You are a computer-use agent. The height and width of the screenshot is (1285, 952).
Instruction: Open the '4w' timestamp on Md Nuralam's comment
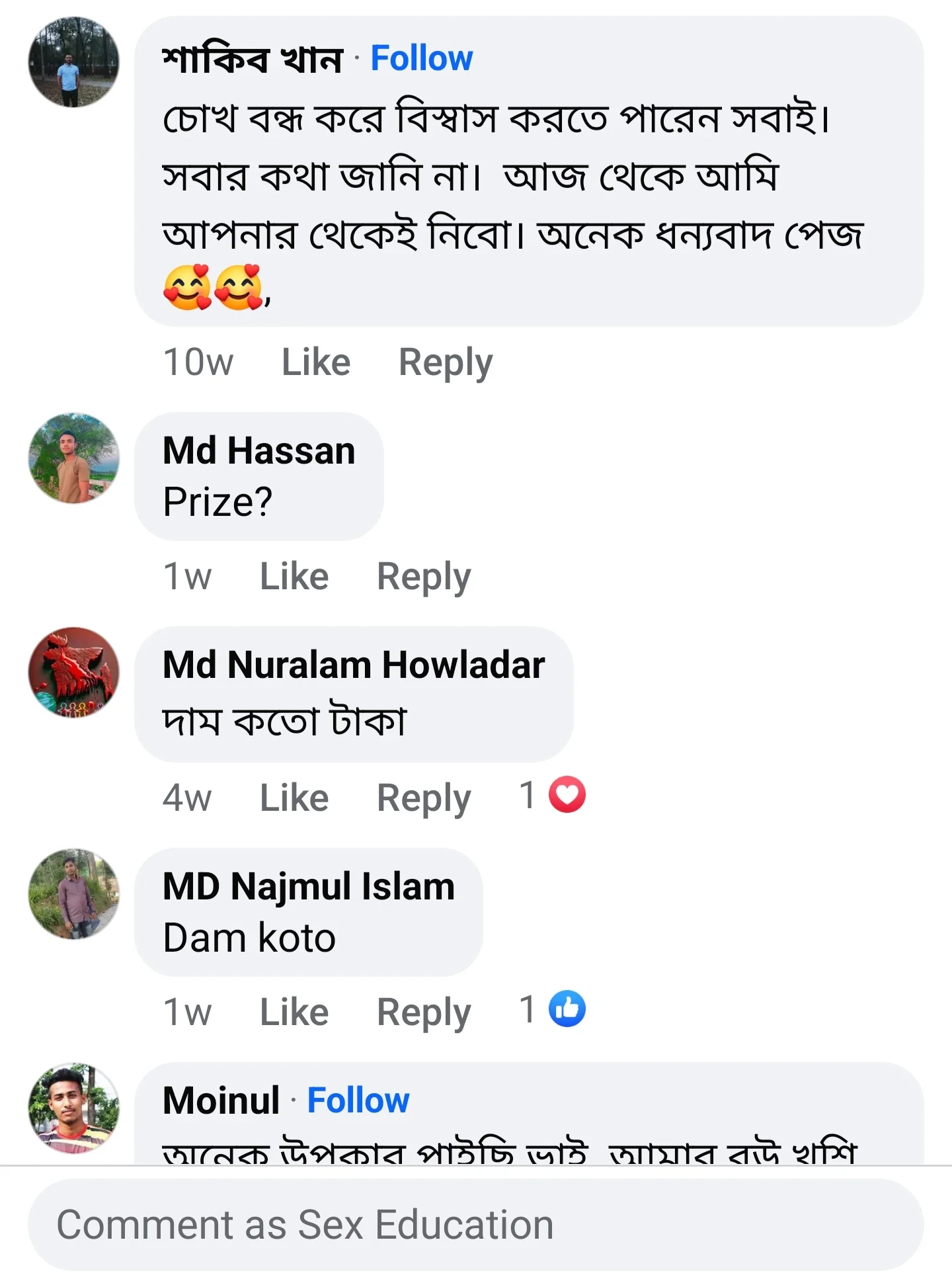coord(188,798)
